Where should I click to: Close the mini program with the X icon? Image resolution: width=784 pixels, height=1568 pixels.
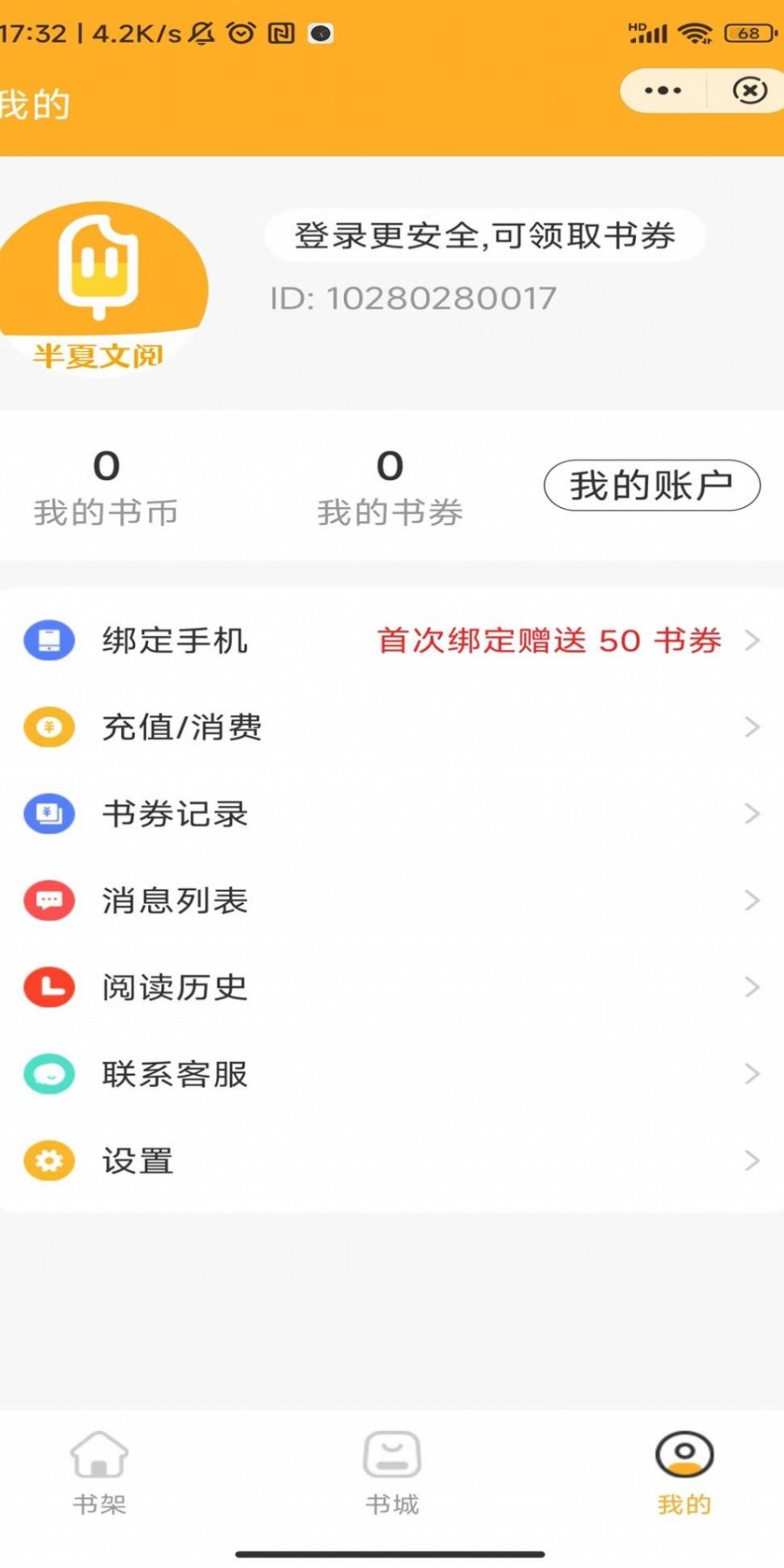[749, 91]
